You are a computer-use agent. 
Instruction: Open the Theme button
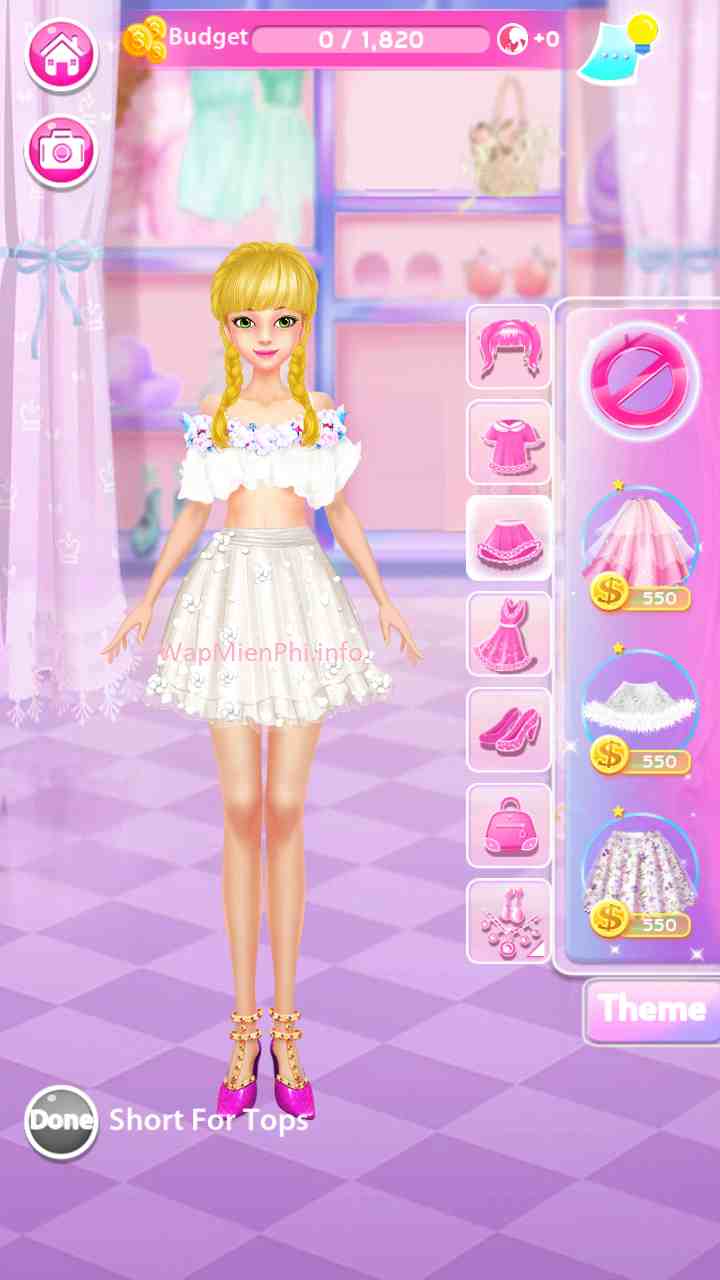652,1010
